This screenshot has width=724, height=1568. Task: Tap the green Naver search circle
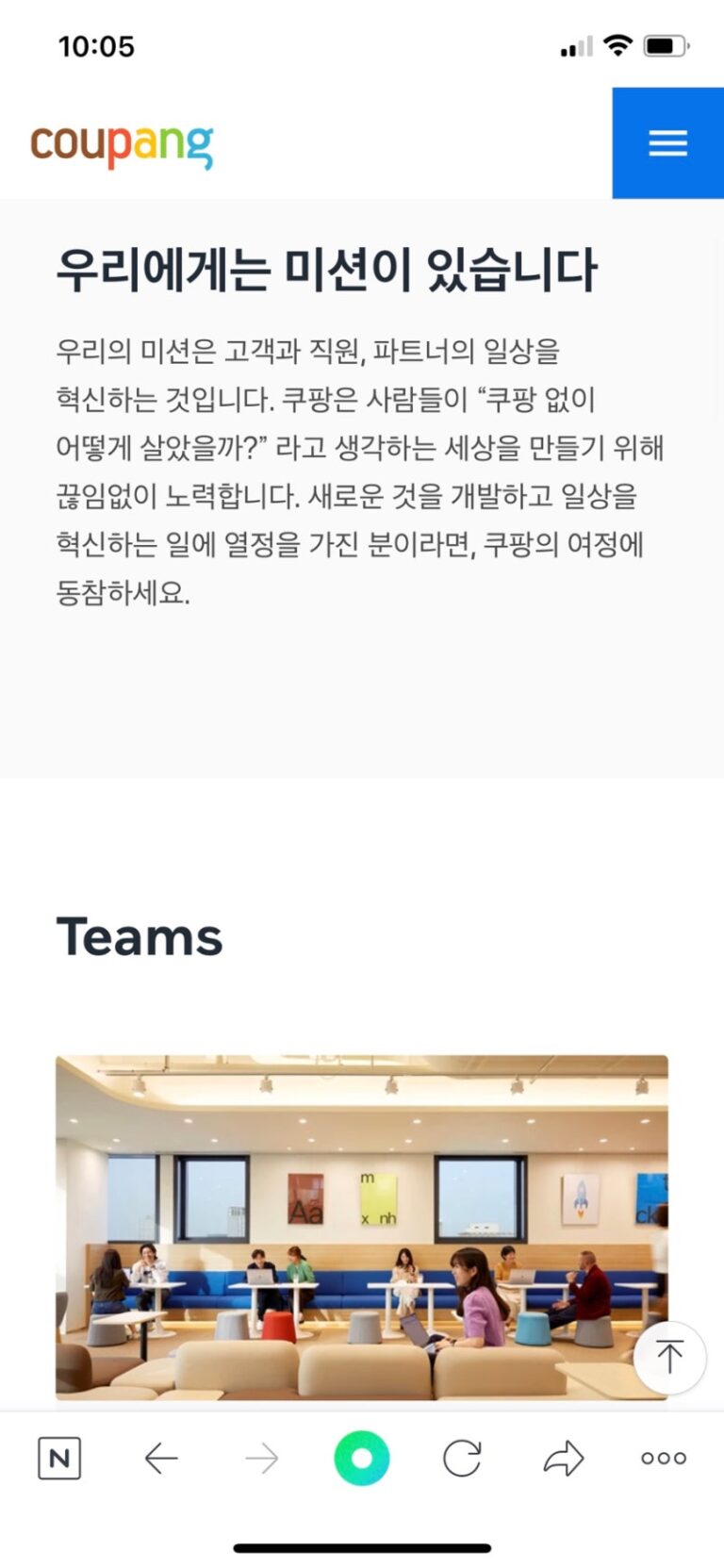coord(361,1459)
